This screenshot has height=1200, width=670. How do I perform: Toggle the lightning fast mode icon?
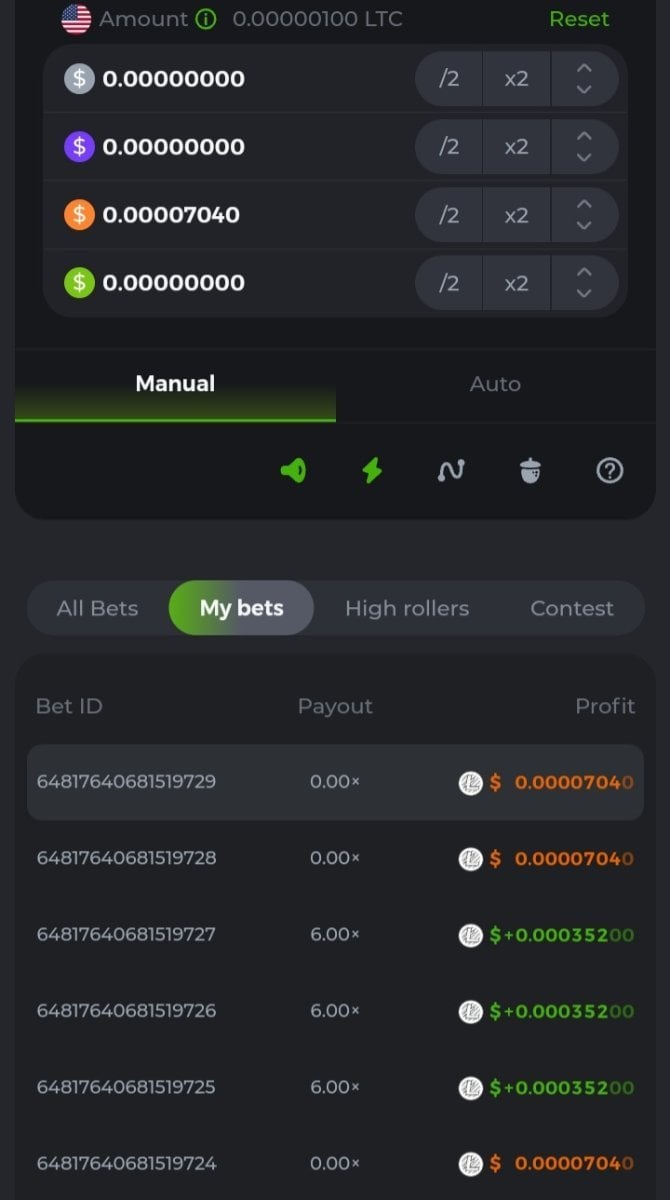coord(372,470)
